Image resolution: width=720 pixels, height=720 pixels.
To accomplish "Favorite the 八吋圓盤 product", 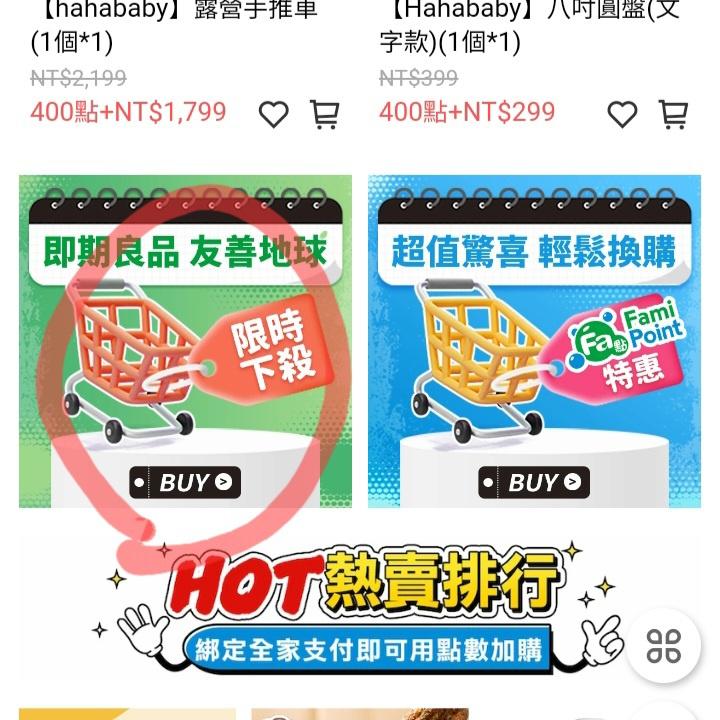I will pyautogui.click(x=622, y=115).
